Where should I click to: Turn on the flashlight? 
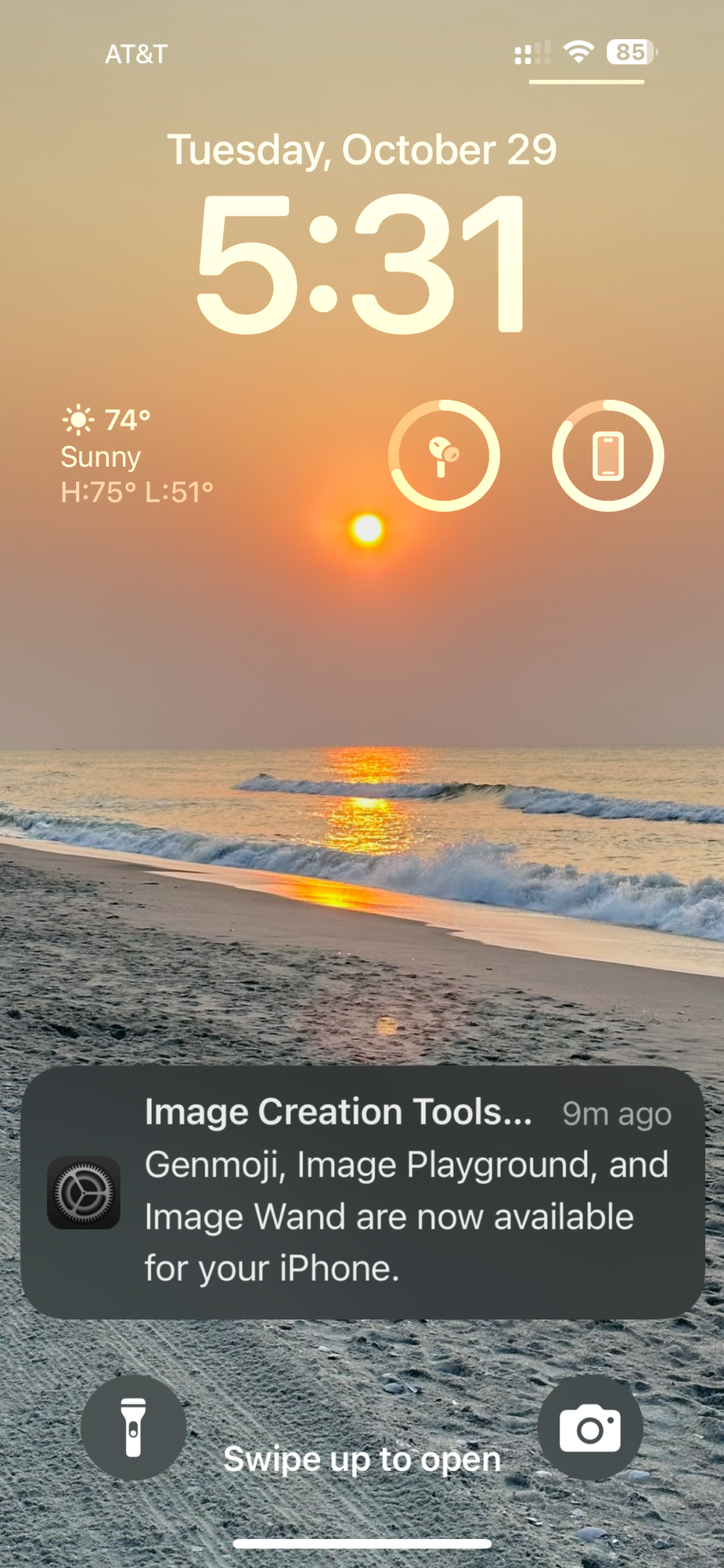click(x=133, y=1427)
